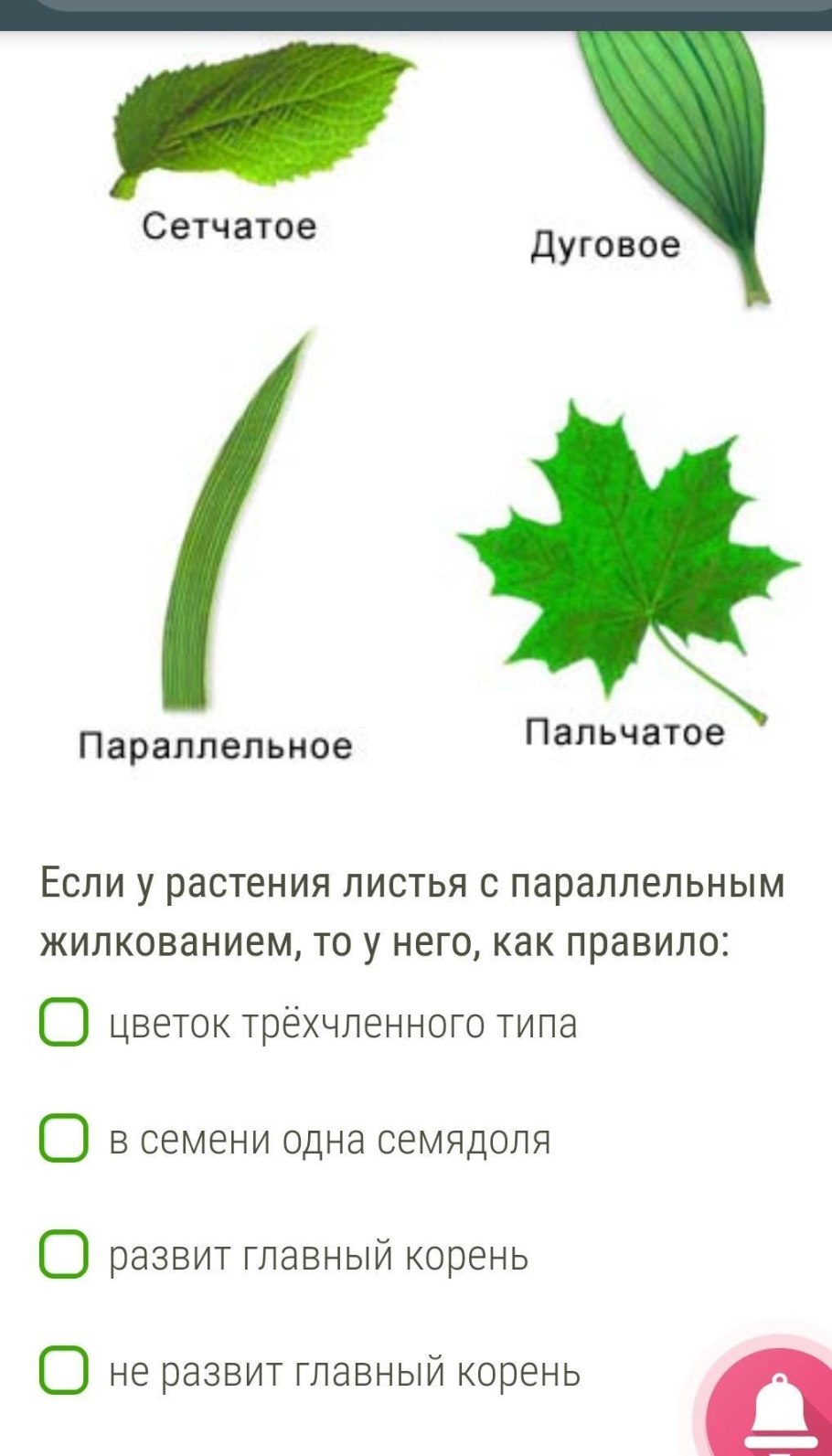Click the label Пальчатое
The height and width of the screenshot is (1456, 832).
(x=625, y=731)
